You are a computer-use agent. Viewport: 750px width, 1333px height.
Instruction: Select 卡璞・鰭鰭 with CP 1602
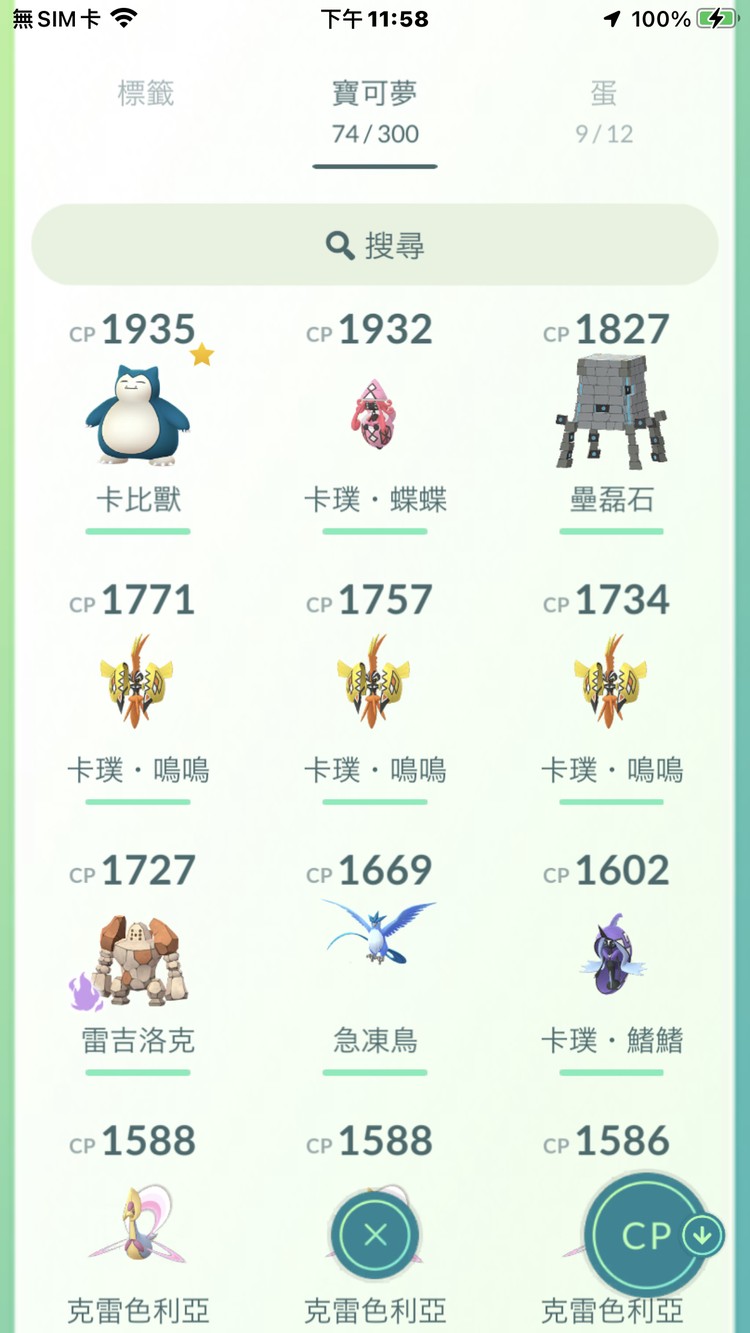coord(611,955)
